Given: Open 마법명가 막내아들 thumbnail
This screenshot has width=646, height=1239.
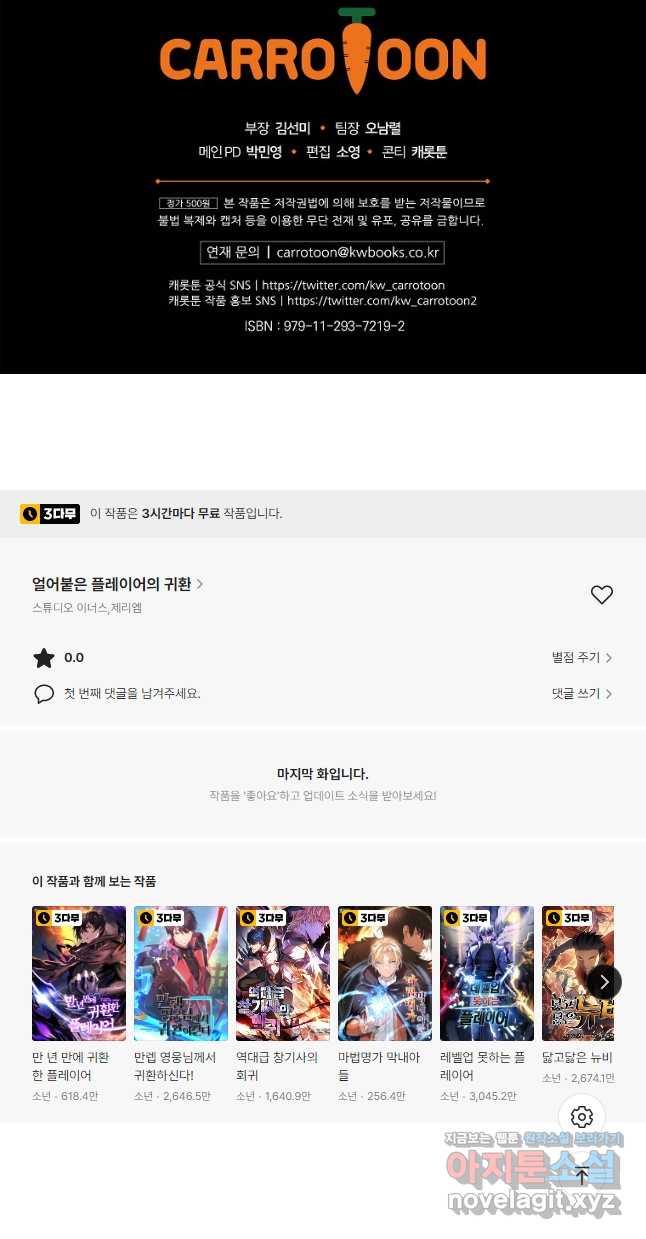Looking at the screenshot, I should (385, 973).
